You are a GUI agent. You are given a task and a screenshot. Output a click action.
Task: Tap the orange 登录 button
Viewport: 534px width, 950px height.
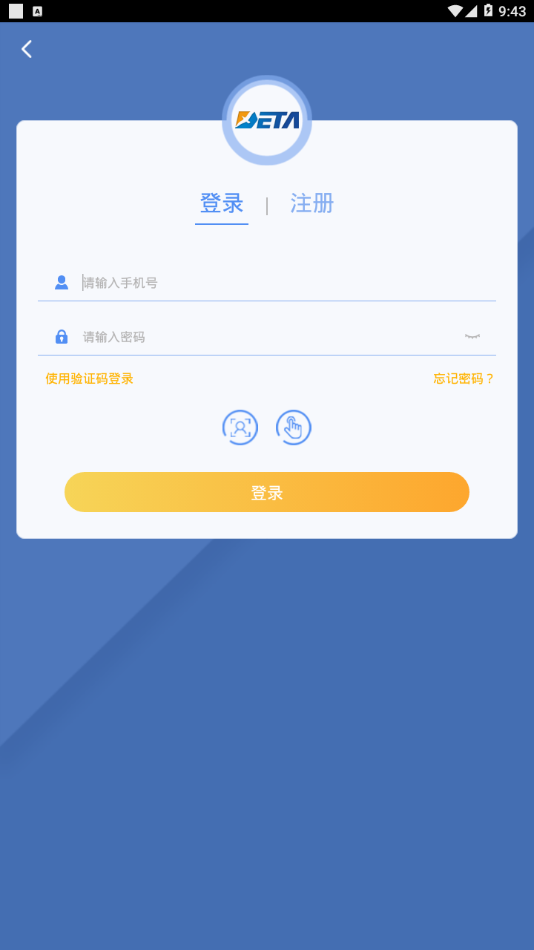[x=267, y=492]
